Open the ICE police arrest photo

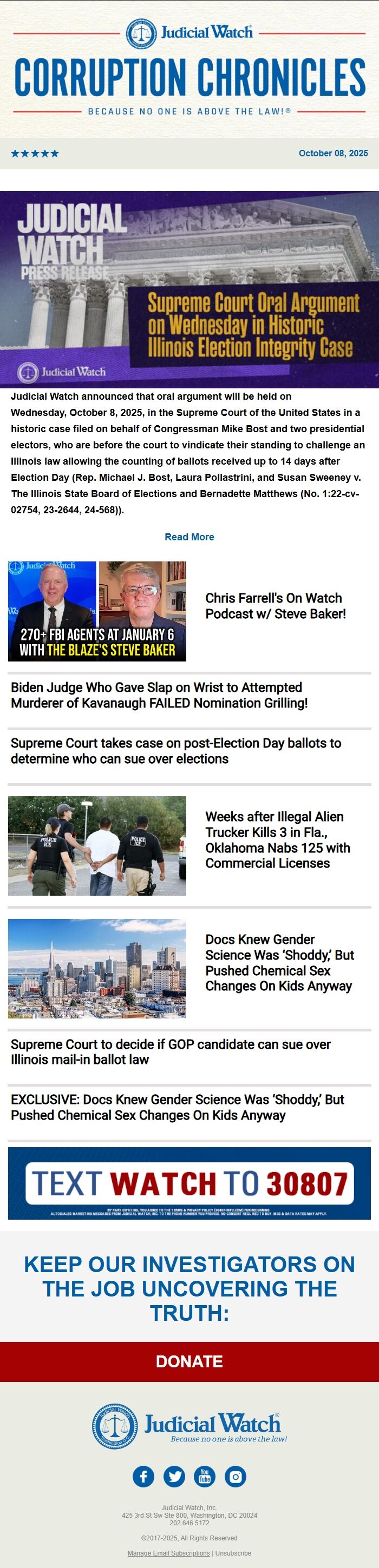97,845
